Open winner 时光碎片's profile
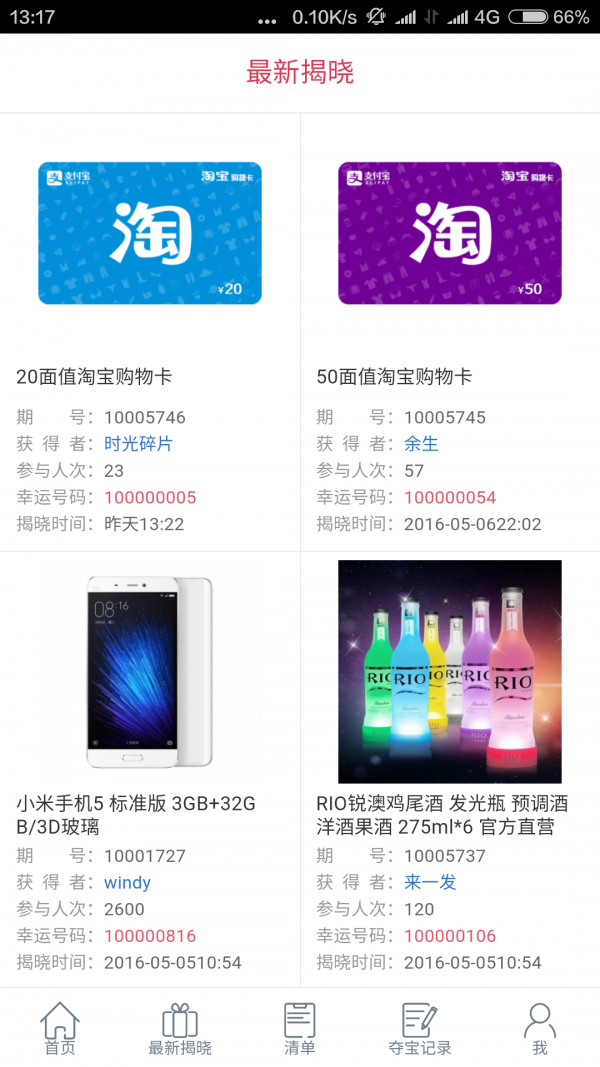Image resolution: width=600 pixels, height=1067 pixels. pyautogui.click(x=138, y=444)
